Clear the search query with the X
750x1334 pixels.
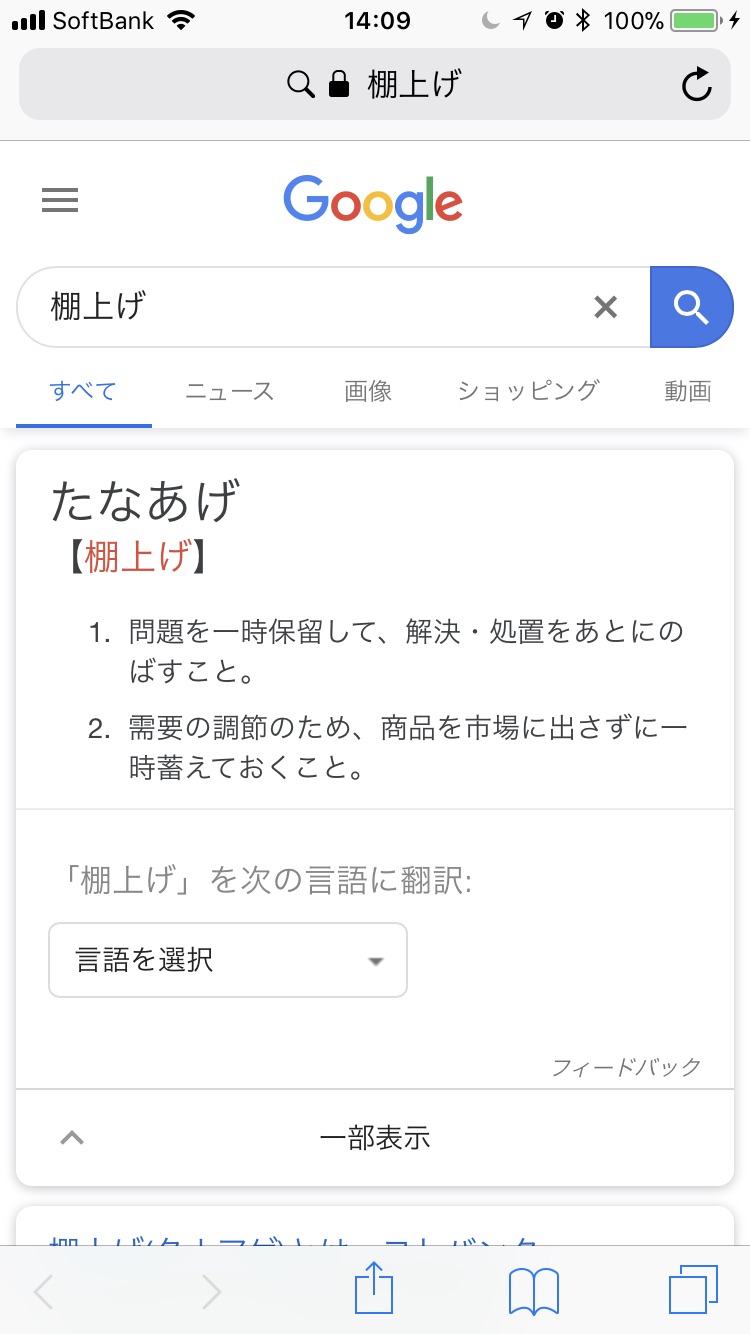pos(606,307)
